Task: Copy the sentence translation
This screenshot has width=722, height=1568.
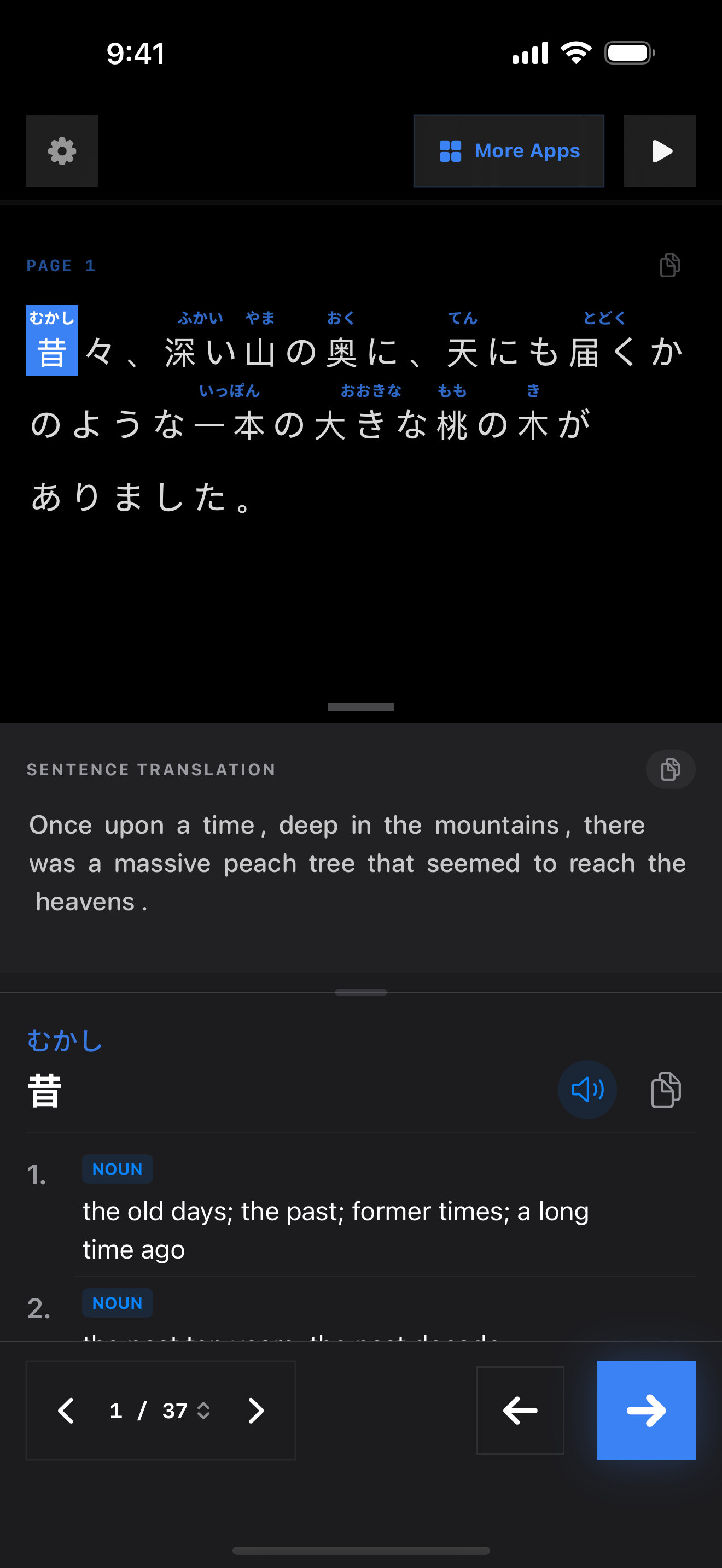Action: tap(669, 769)
